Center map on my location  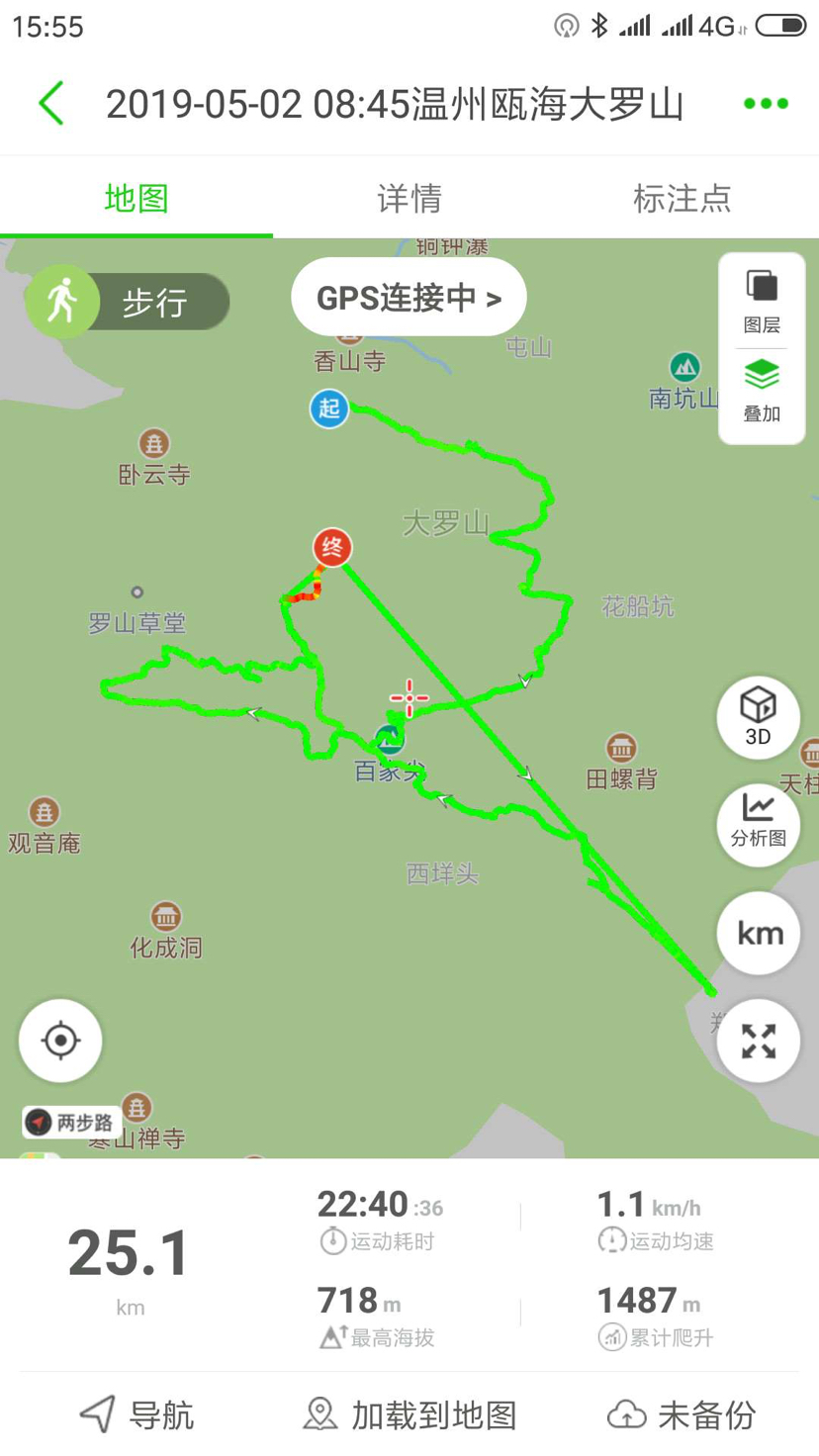pos(60,1041)
